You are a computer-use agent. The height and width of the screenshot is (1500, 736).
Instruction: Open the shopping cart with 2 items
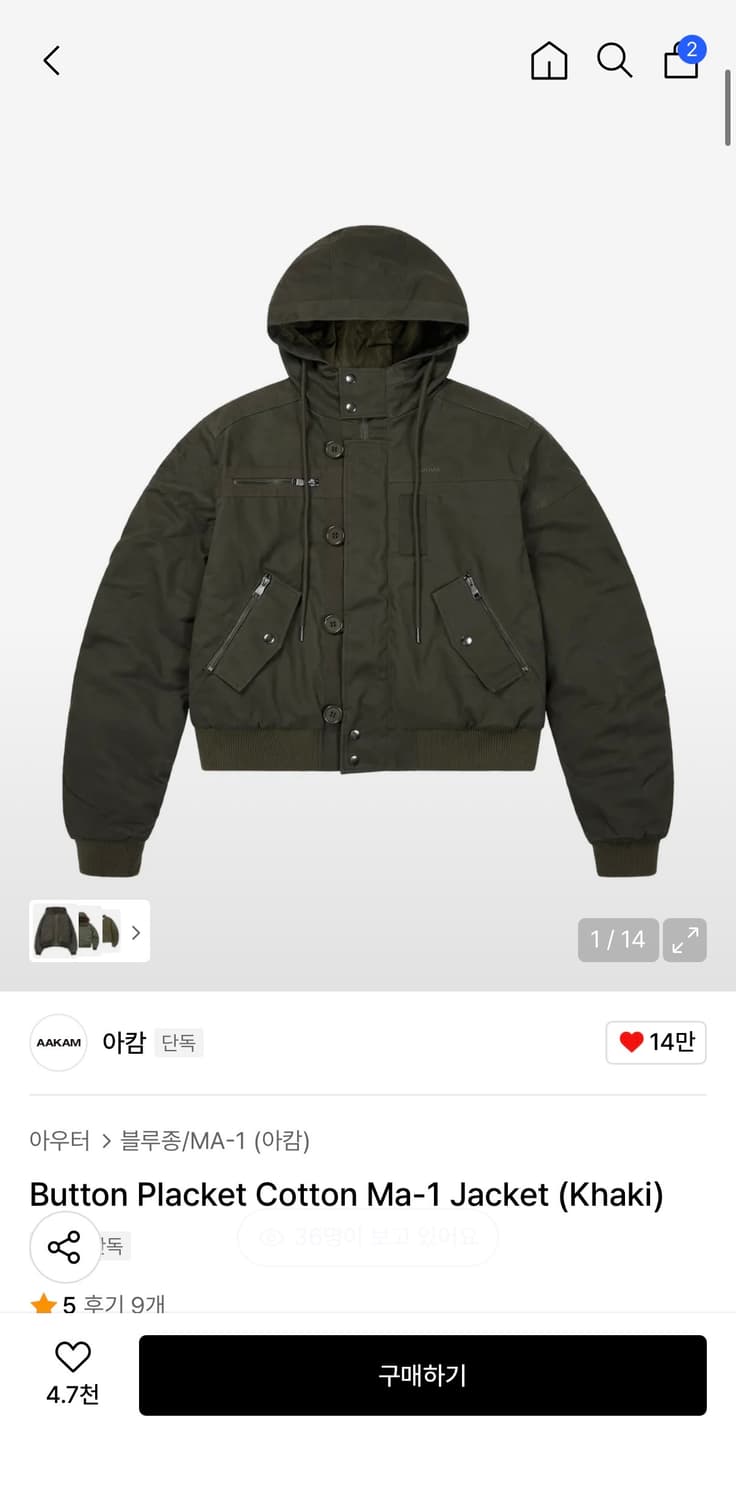681,64
